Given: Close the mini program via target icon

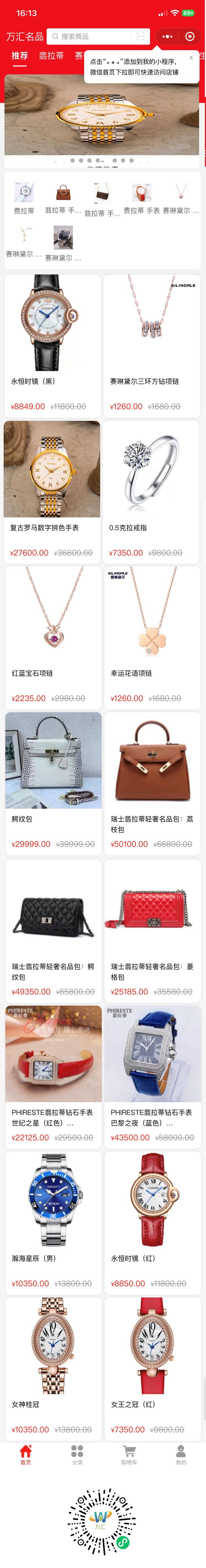Looking at the screenshot, I should point(190,37).
